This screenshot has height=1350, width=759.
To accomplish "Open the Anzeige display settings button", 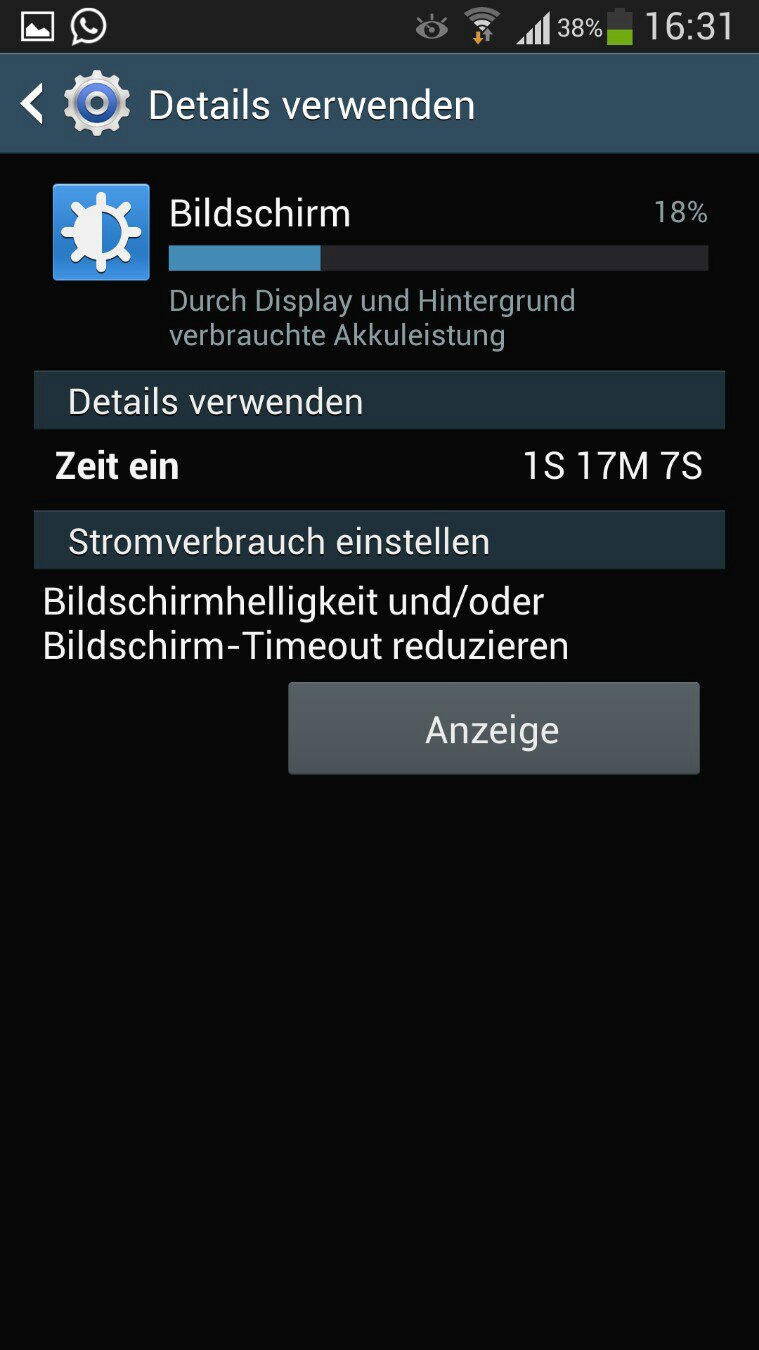I will 493,728.
